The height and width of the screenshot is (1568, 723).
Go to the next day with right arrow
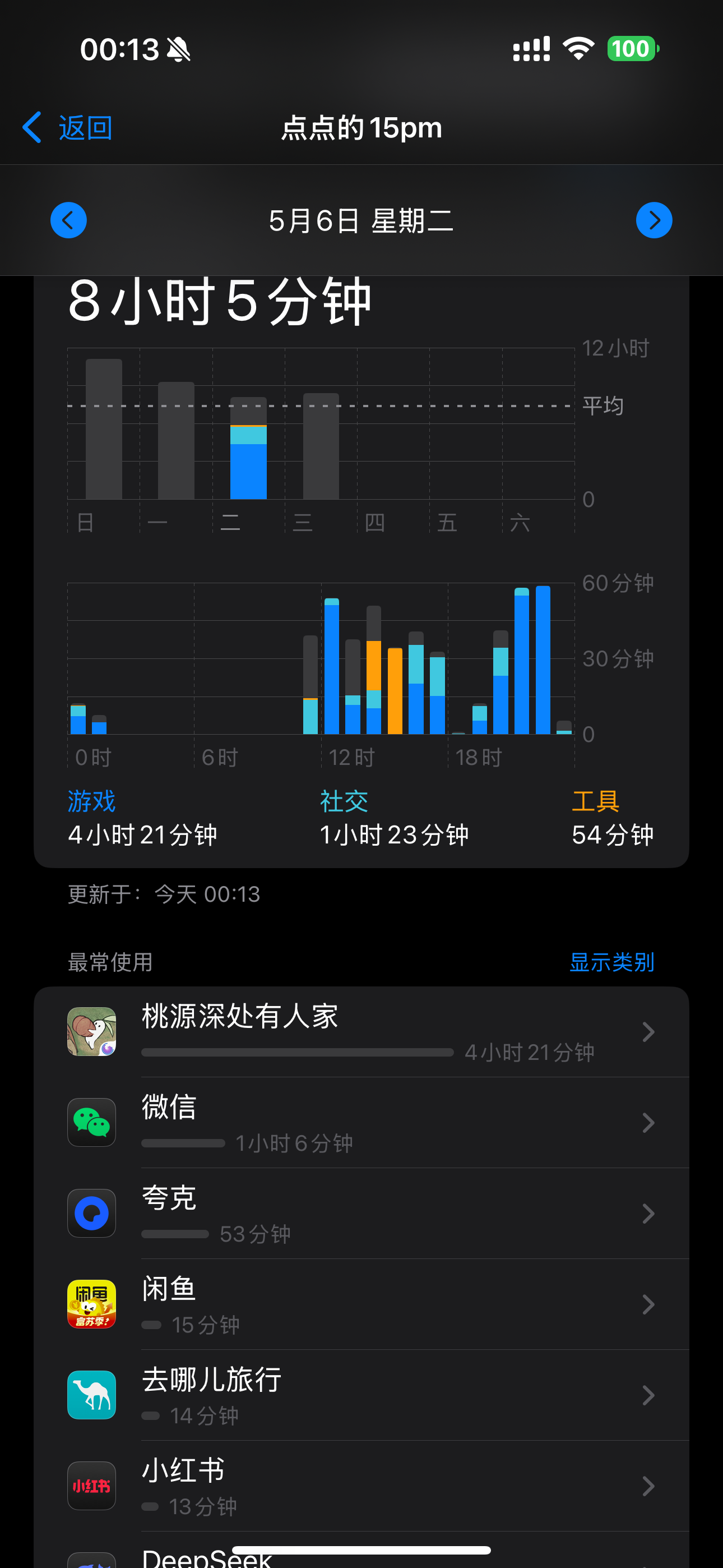tap(654, 220)
